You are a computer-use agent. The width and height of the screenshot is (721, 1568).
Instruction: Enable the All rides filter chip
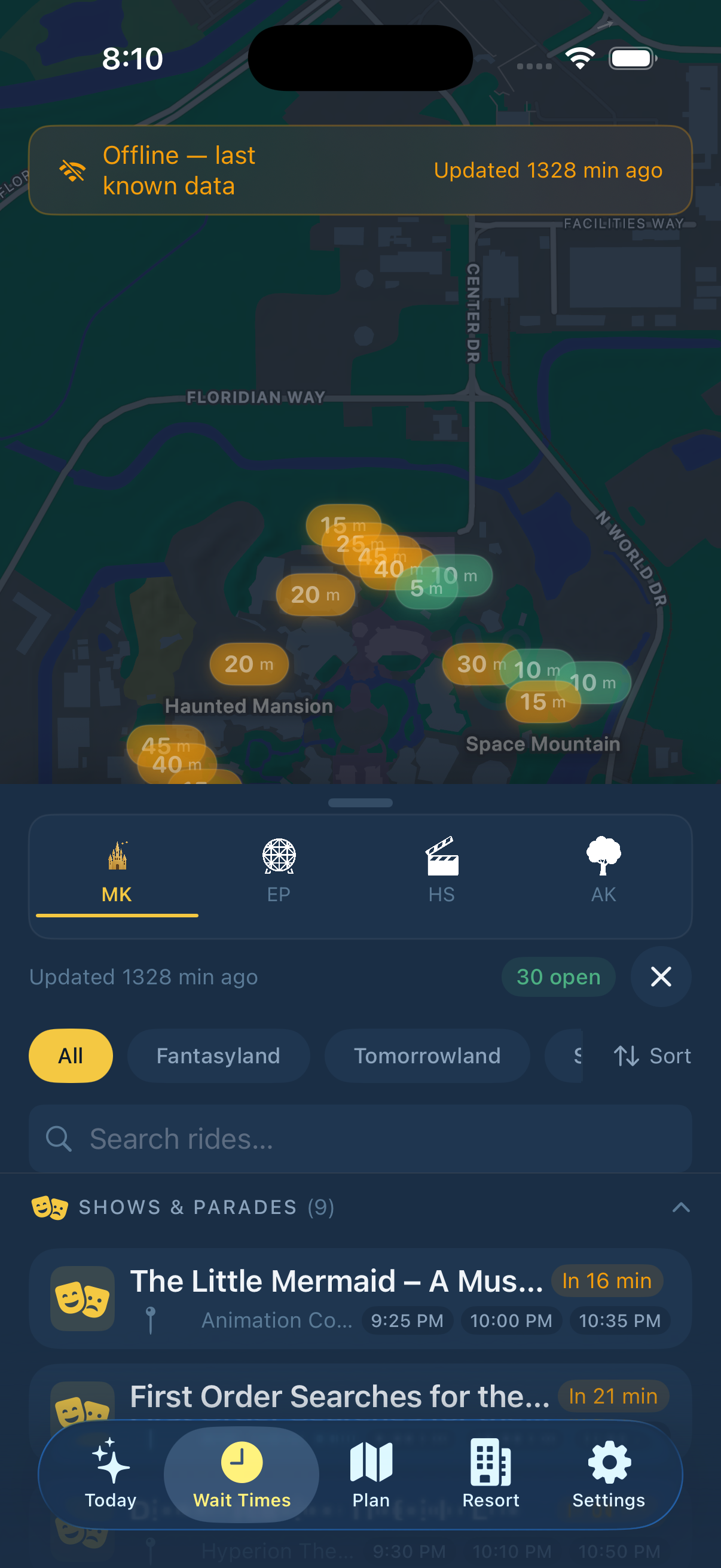(70, 1055)
